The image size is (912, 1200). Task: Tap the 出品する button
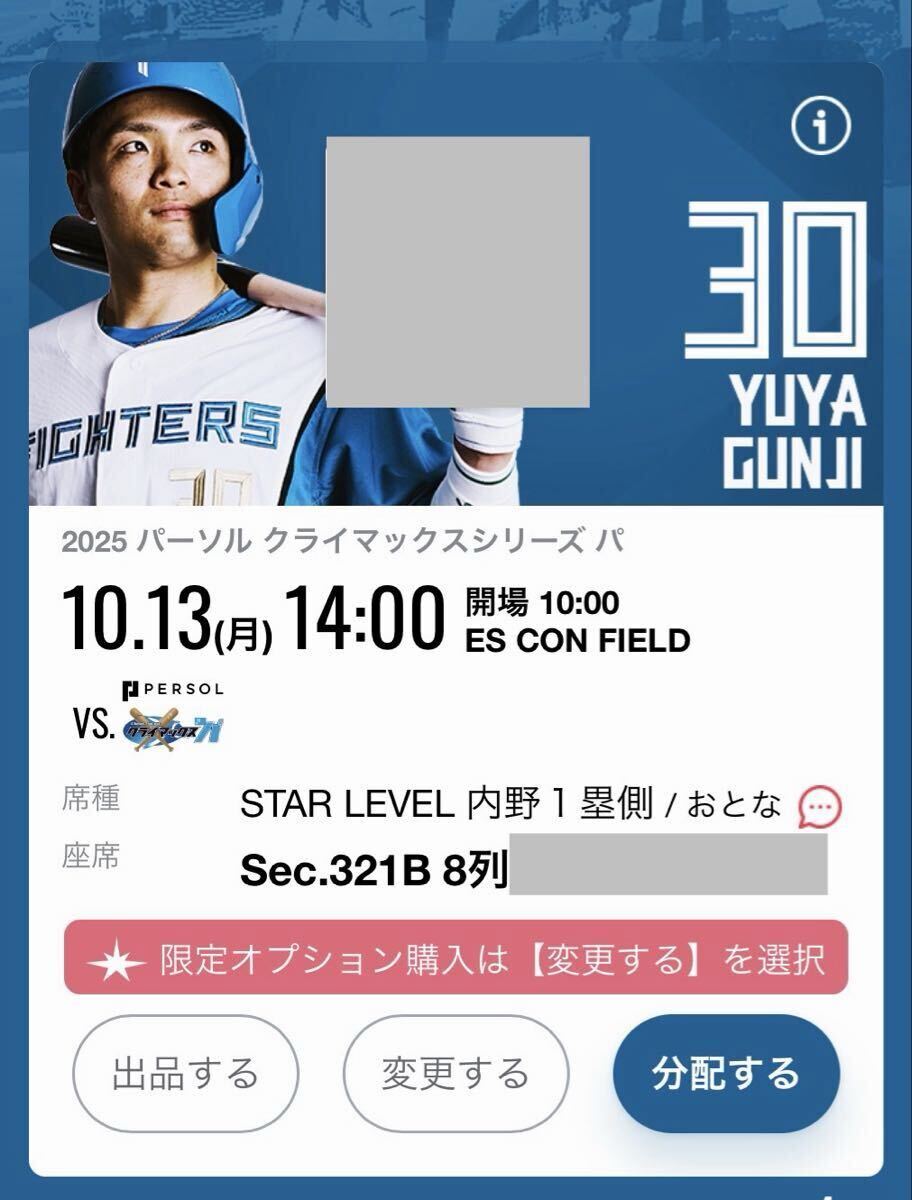tap(185, 1074)
